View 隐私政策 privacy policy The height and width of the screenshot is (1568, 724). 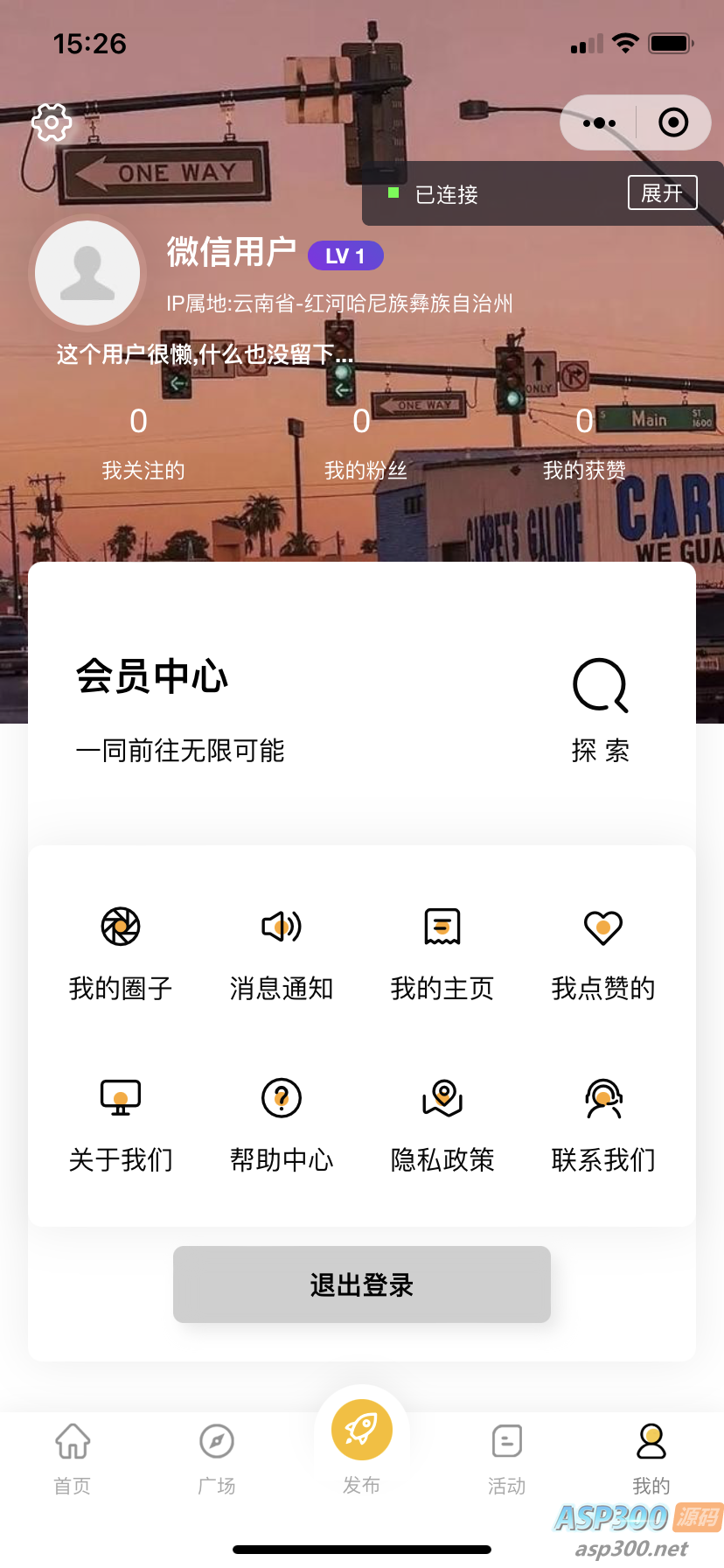coord(442,1123)
